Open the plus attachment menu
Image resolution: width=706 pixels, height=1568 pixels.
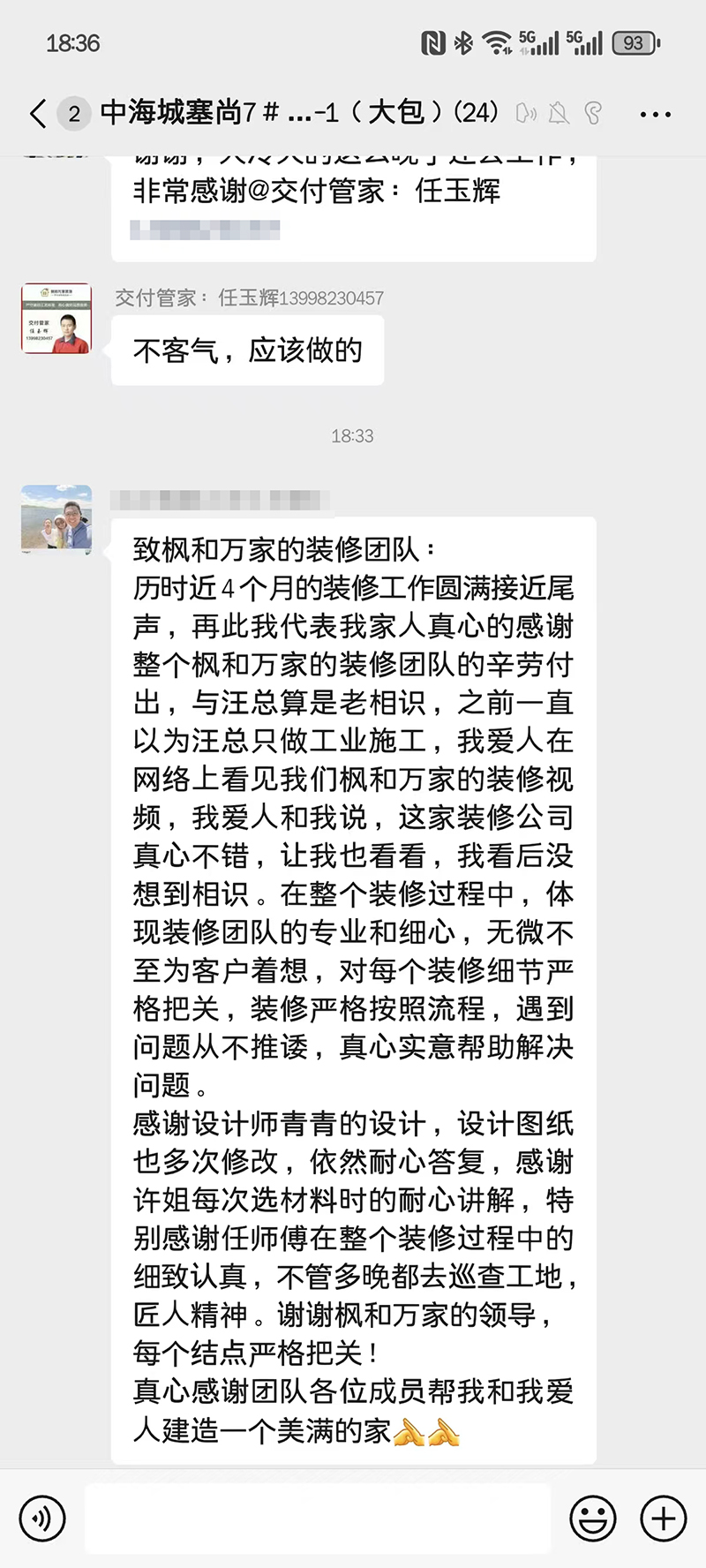(x=663, y=1518)
